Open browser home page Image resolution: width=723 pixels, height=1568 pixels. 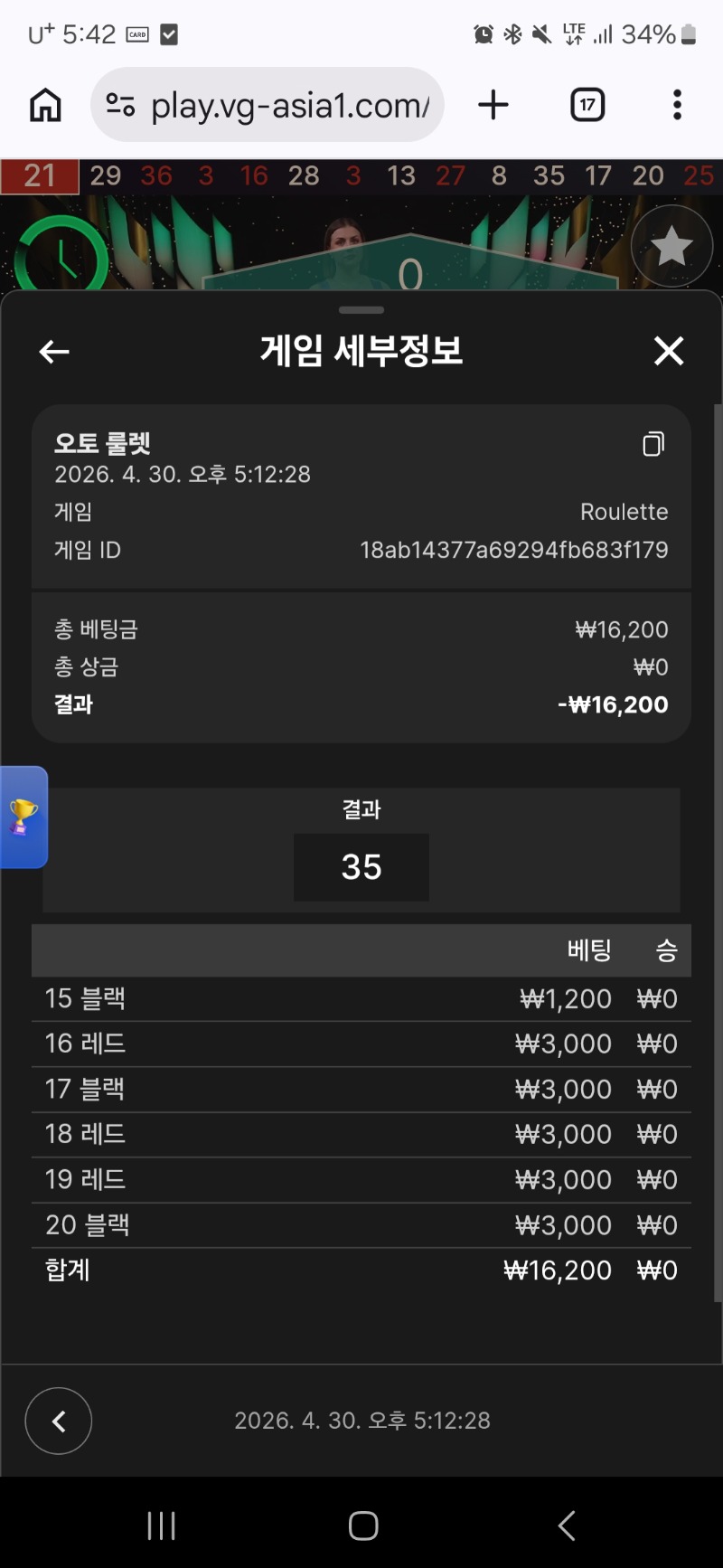click(45, 105)
